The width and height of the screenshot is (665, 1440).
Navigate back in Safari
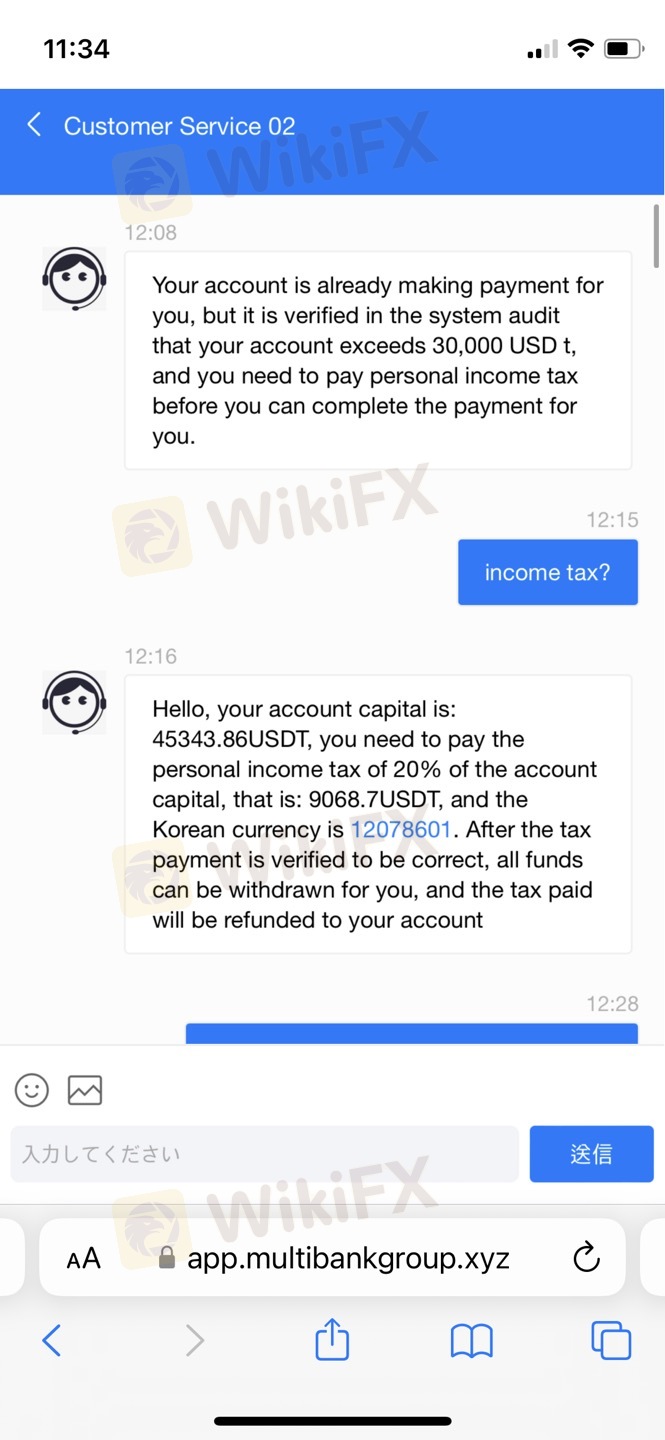52,1340
